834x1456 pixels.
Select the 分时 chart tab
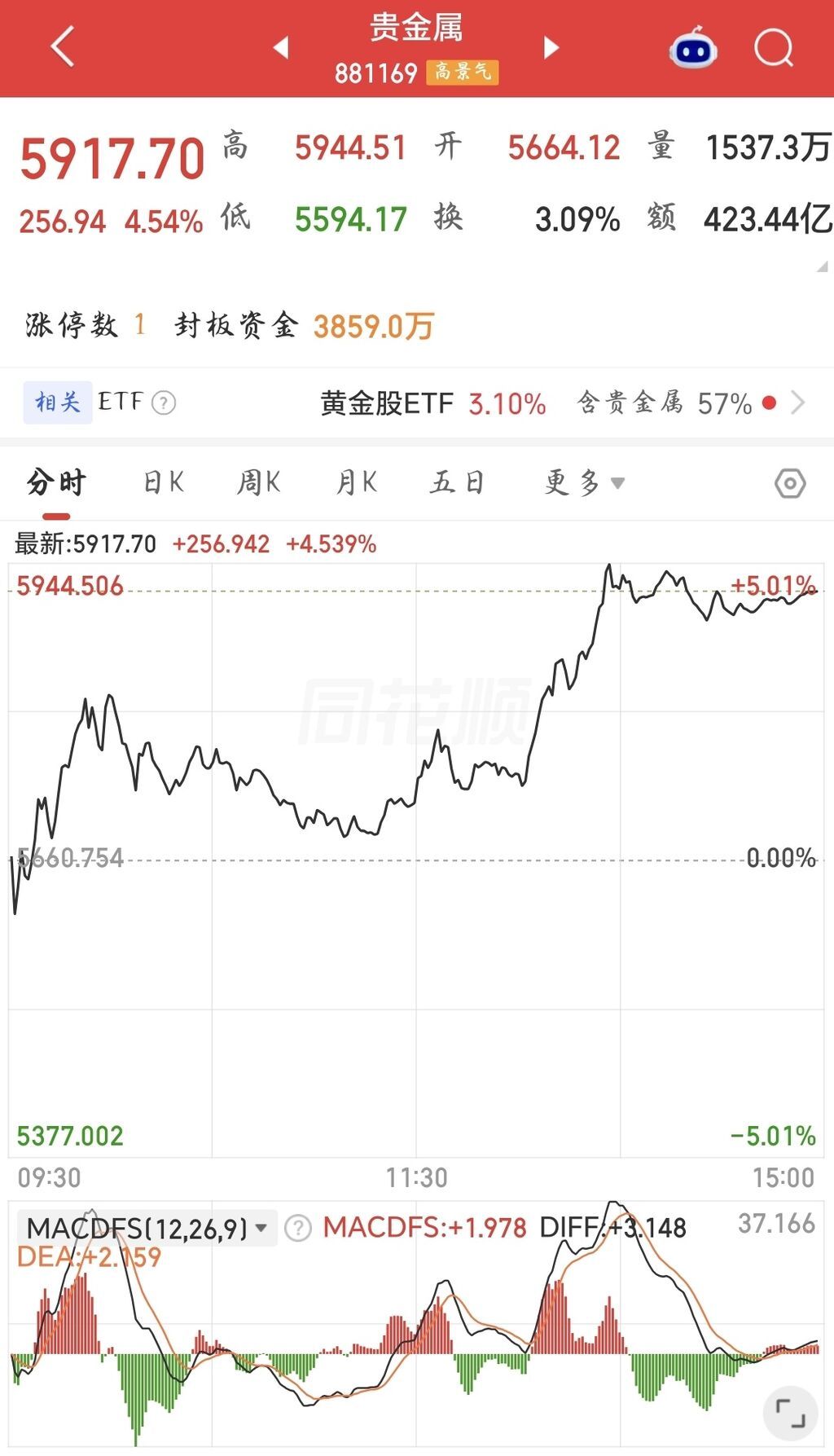pos(56,482)
